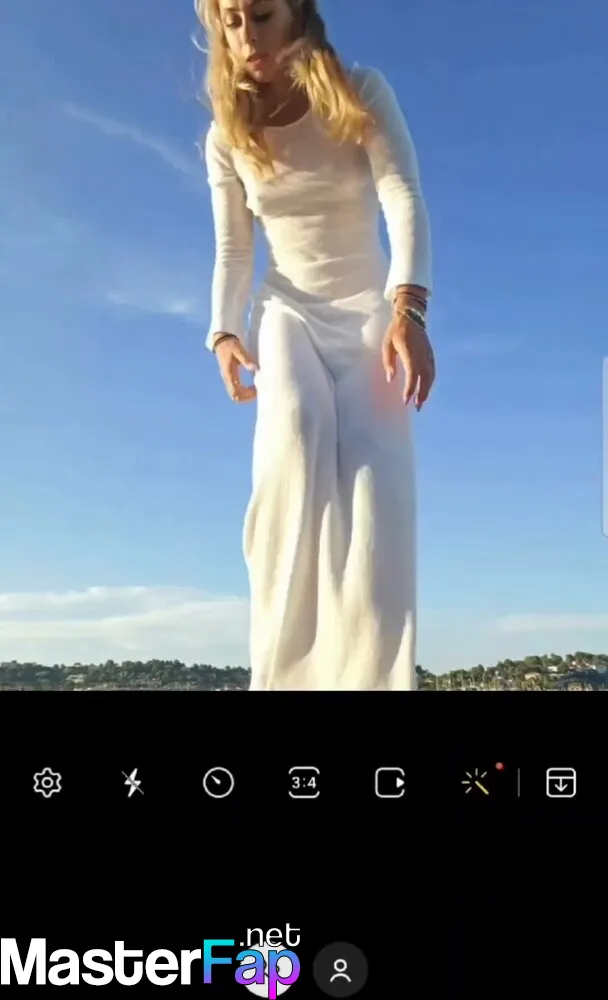Toggle the motion photo icon

click(x=390, y=783)
